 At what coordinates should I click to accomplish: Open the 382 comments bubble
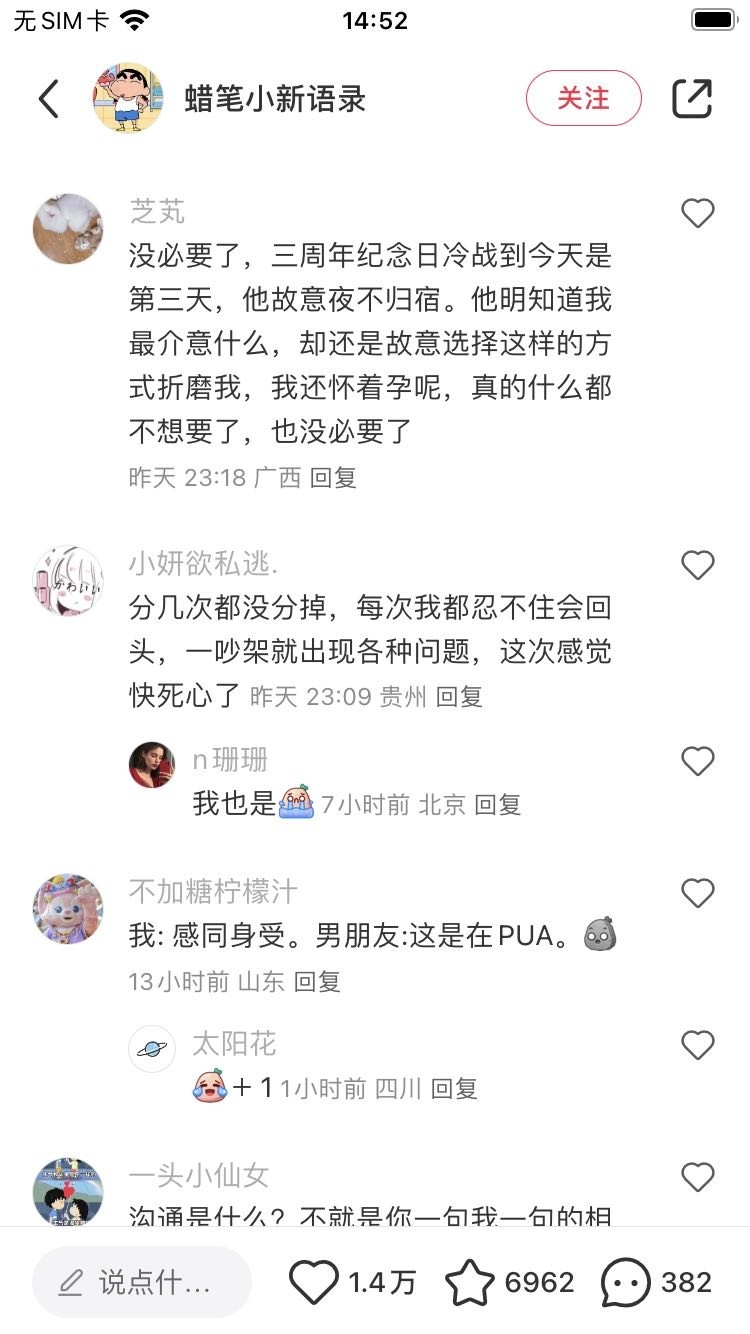pos(626,1282)
